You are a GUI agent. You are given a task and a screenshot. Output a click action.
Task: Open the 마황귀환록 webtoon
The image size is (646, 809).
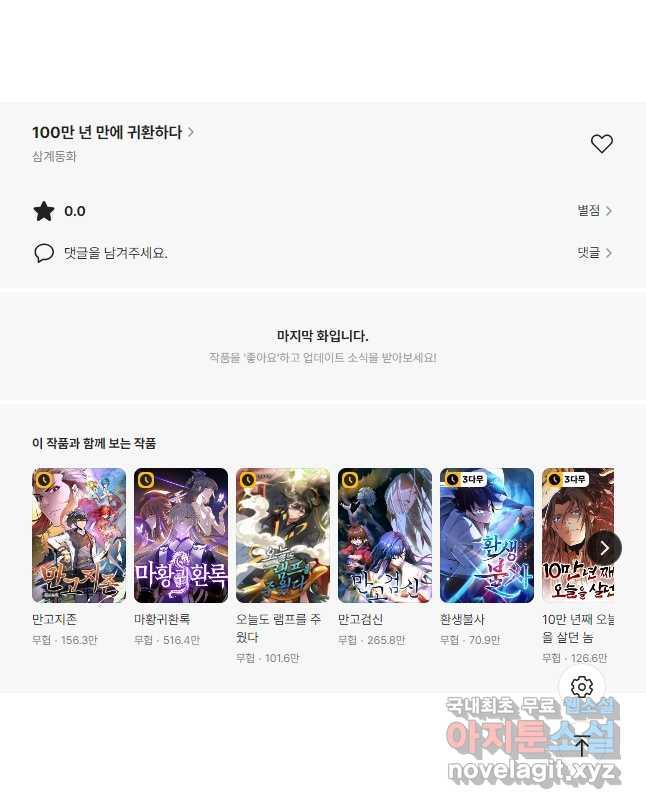click(181, 535)
